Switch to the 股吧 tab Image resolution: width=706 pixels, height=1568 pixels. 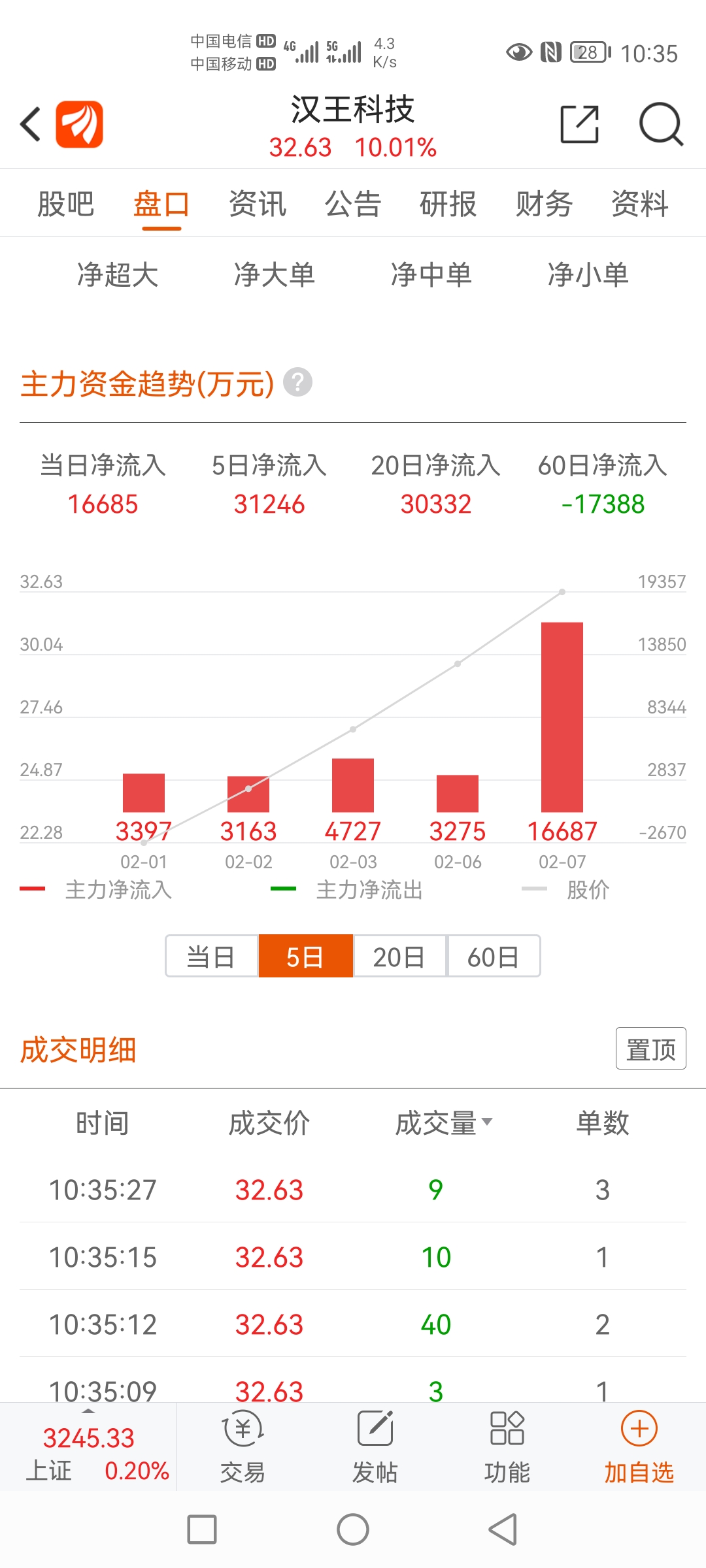(66, 204)
